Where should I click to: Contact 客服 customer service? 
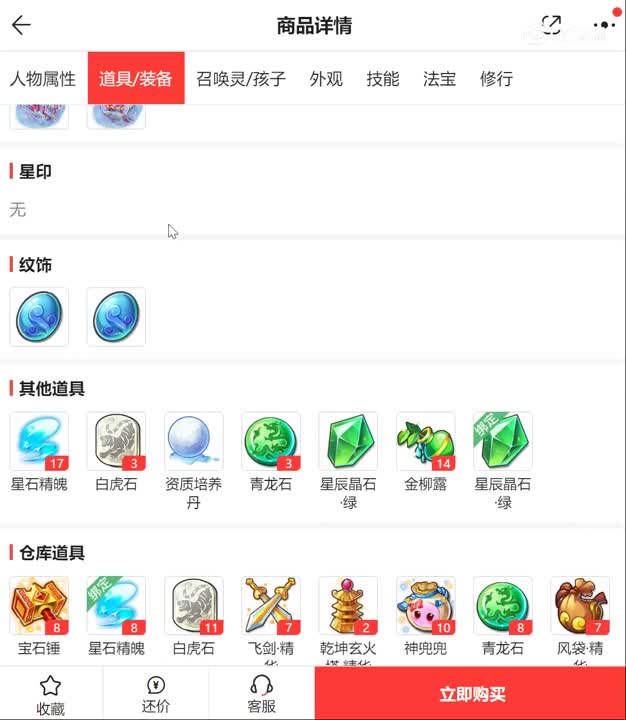(261, 694)
